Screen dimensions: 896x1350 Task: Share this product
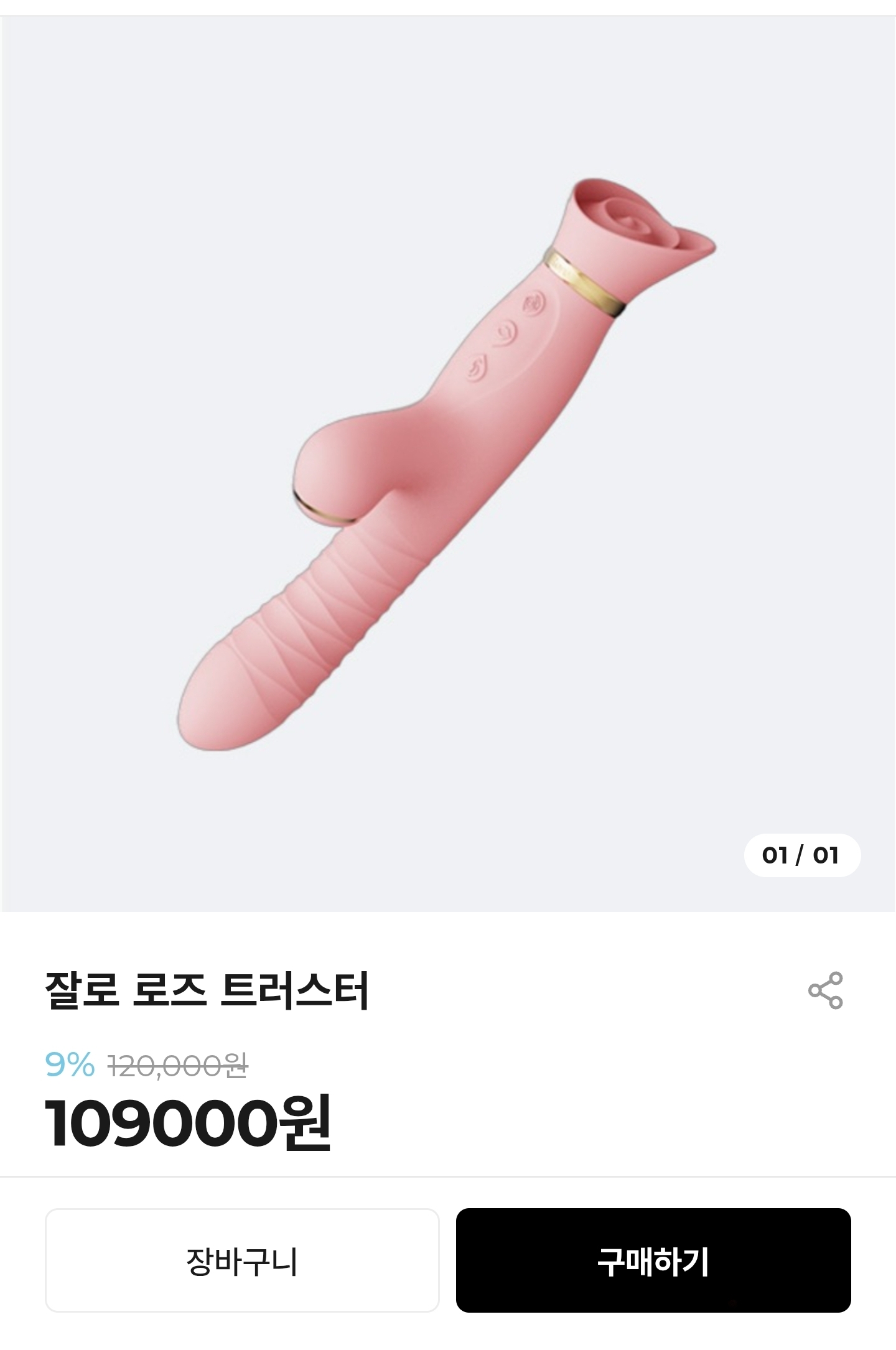click(825, 990)
